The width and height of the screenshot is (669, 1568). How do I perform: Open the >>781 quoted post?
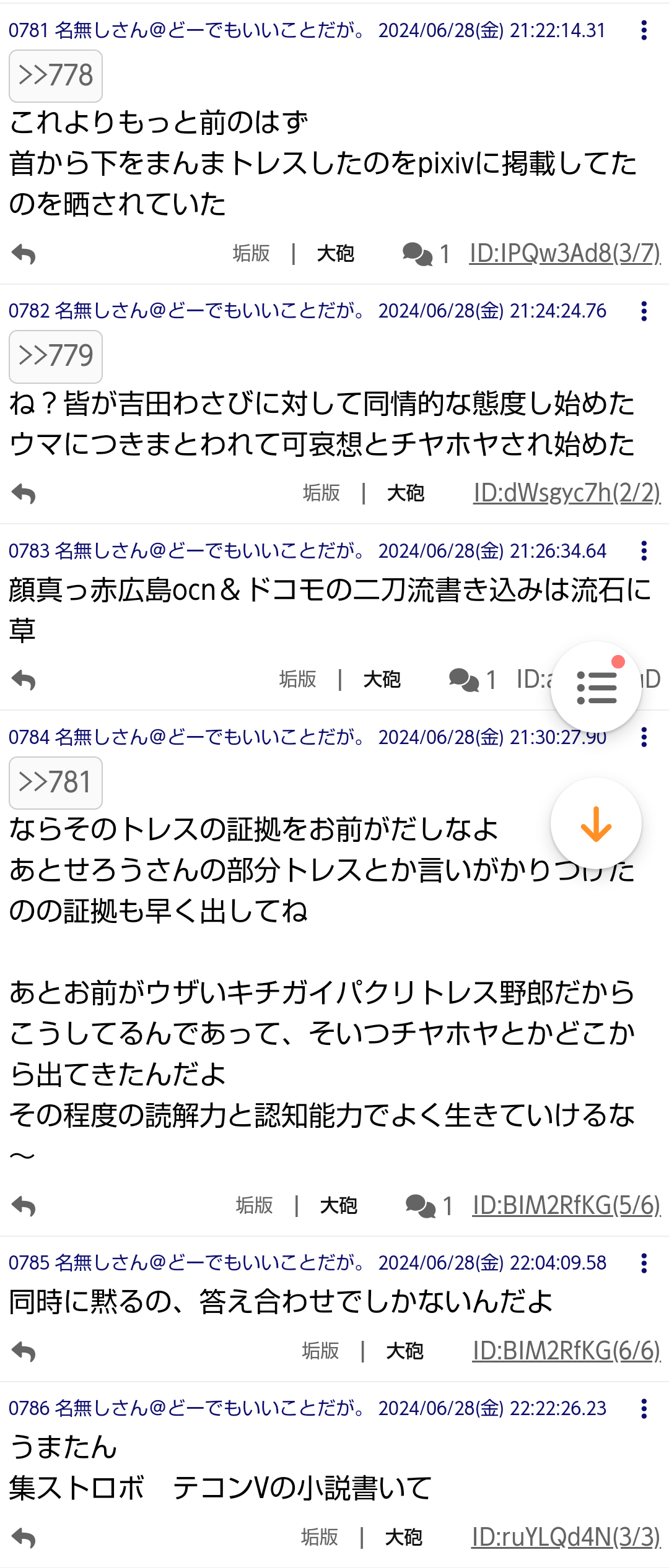coord(56,783)
